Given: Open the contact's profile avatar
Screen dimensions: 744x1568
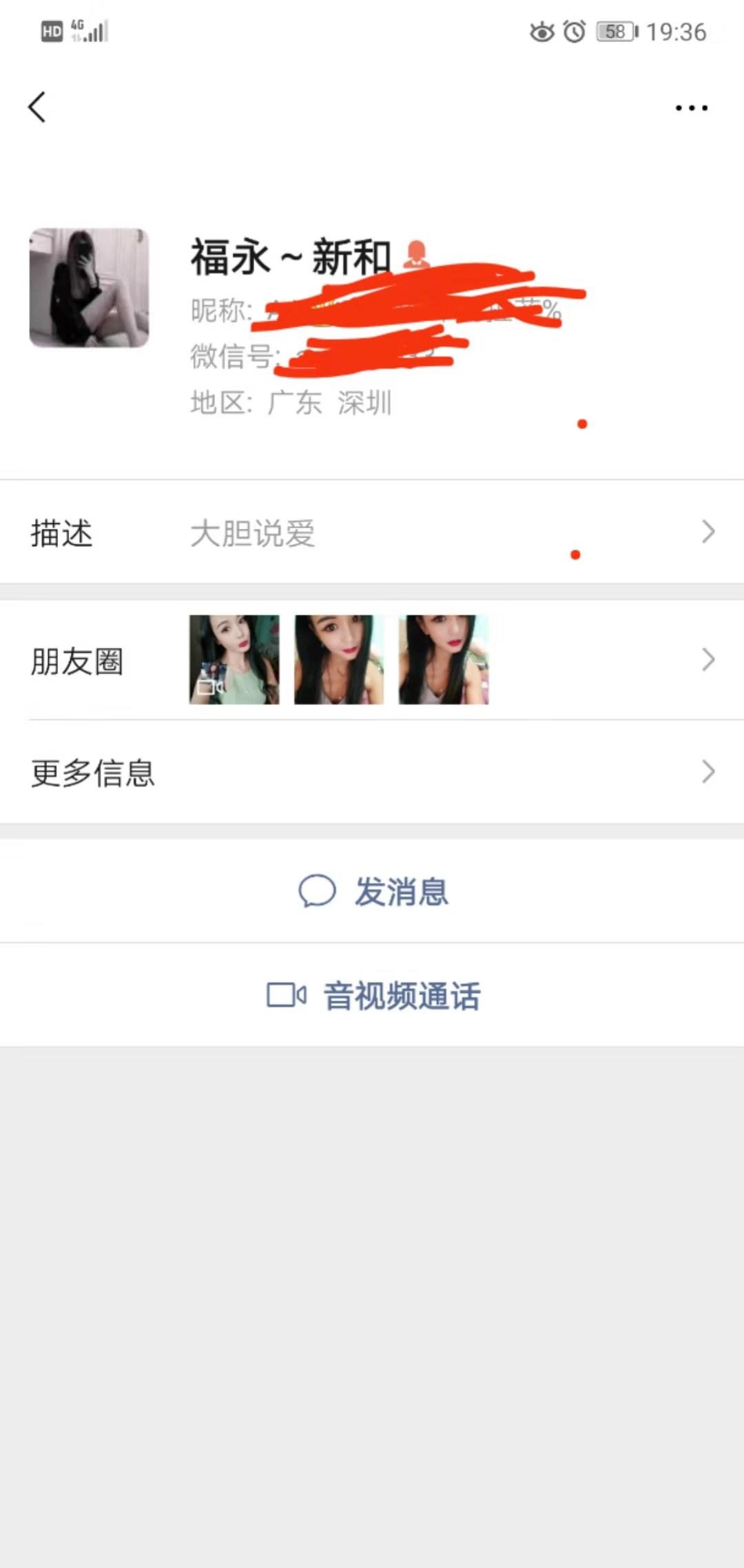Looking at the screenshot, I should (x=90, y=288).
